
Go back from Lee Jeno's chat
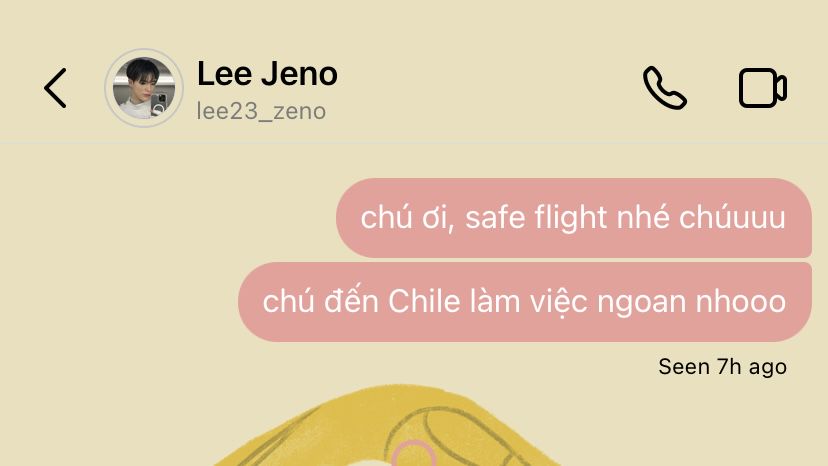coord(55,88)
